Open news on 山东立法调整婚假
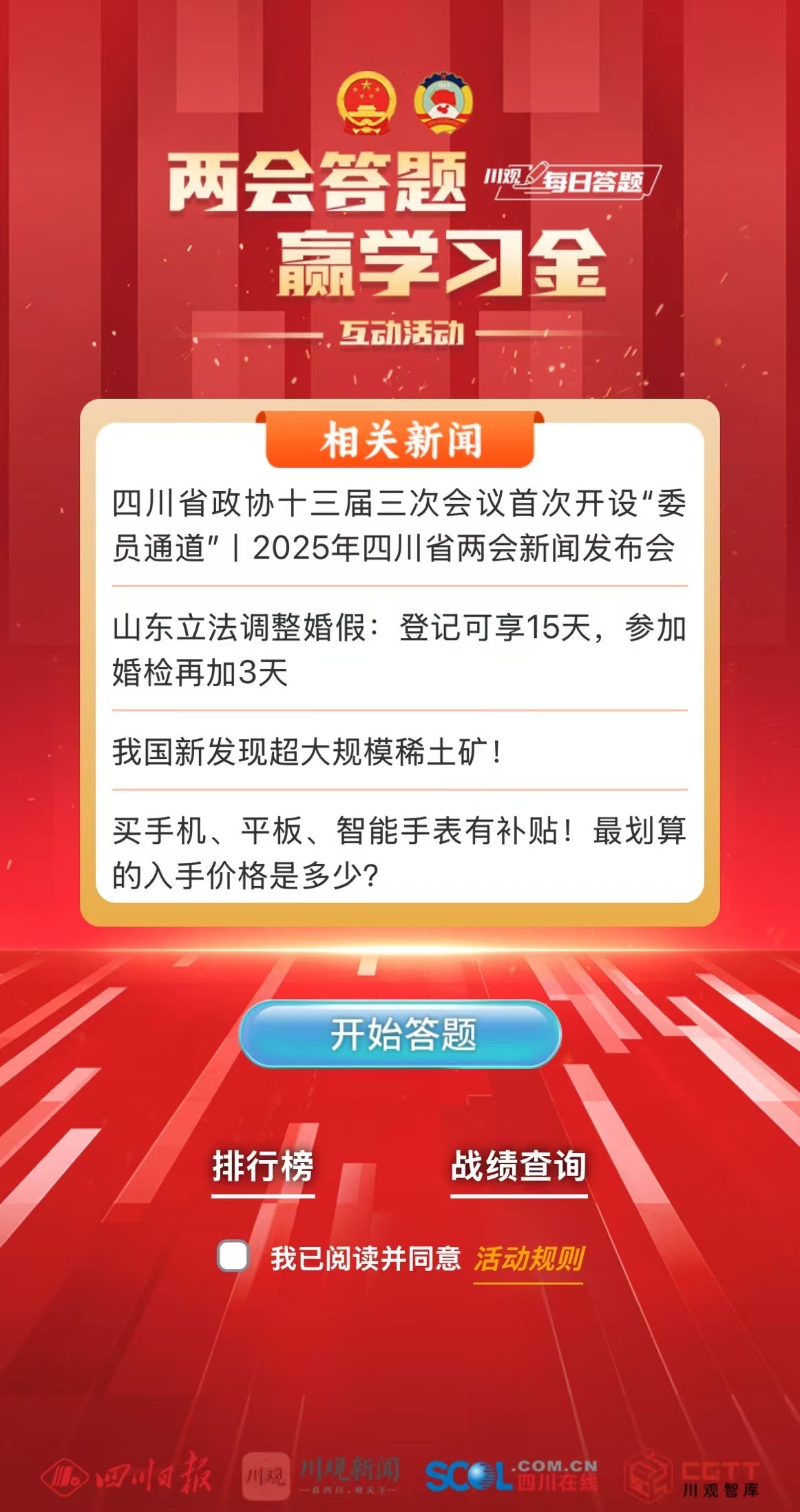 399,650
